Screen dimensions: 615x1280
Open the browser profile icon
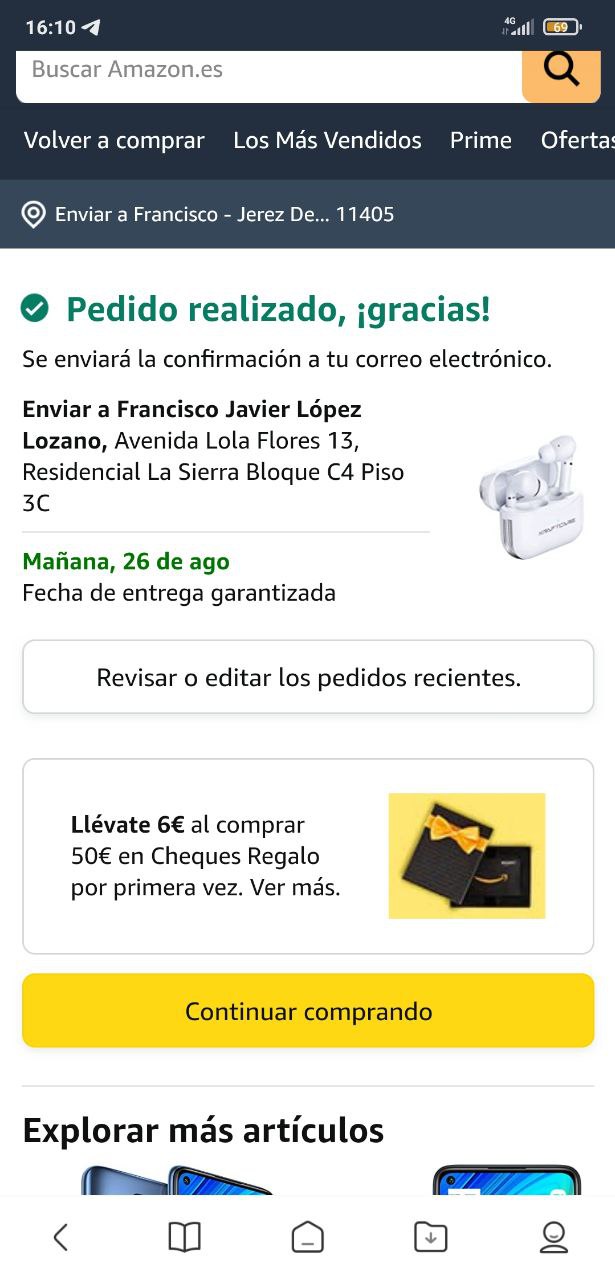553,1237
